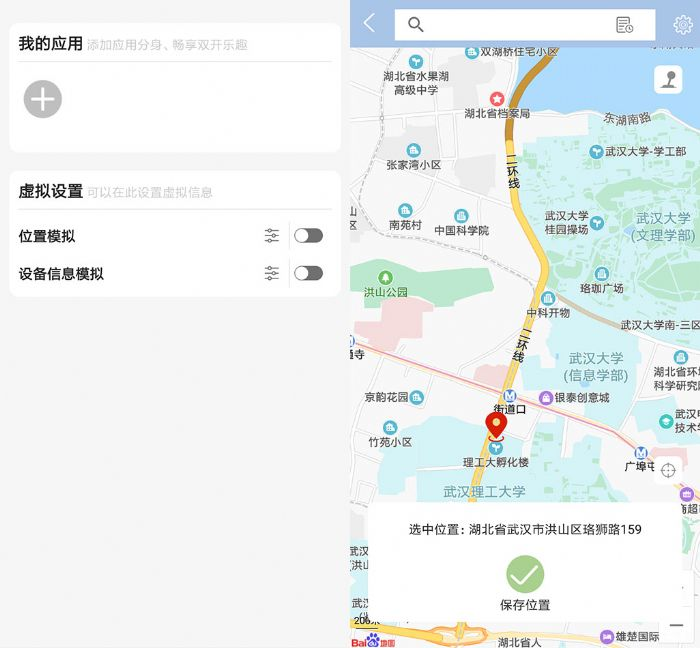Enable the 位置模拟 switch
The width and height of the screenshot is (700, 648).
pyautogui.click(x=308, y=236)
